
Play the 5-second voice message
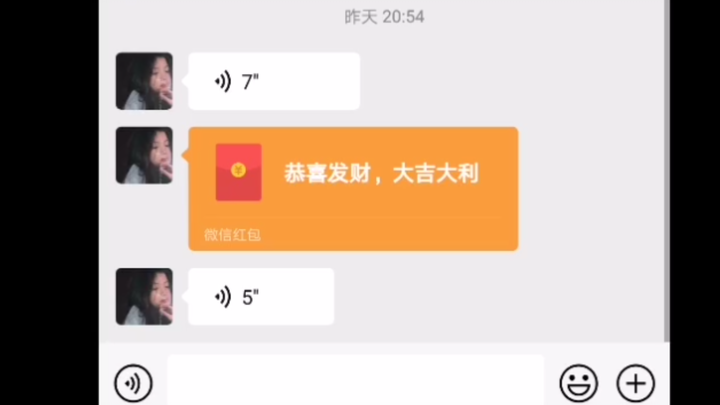(260, 297)
